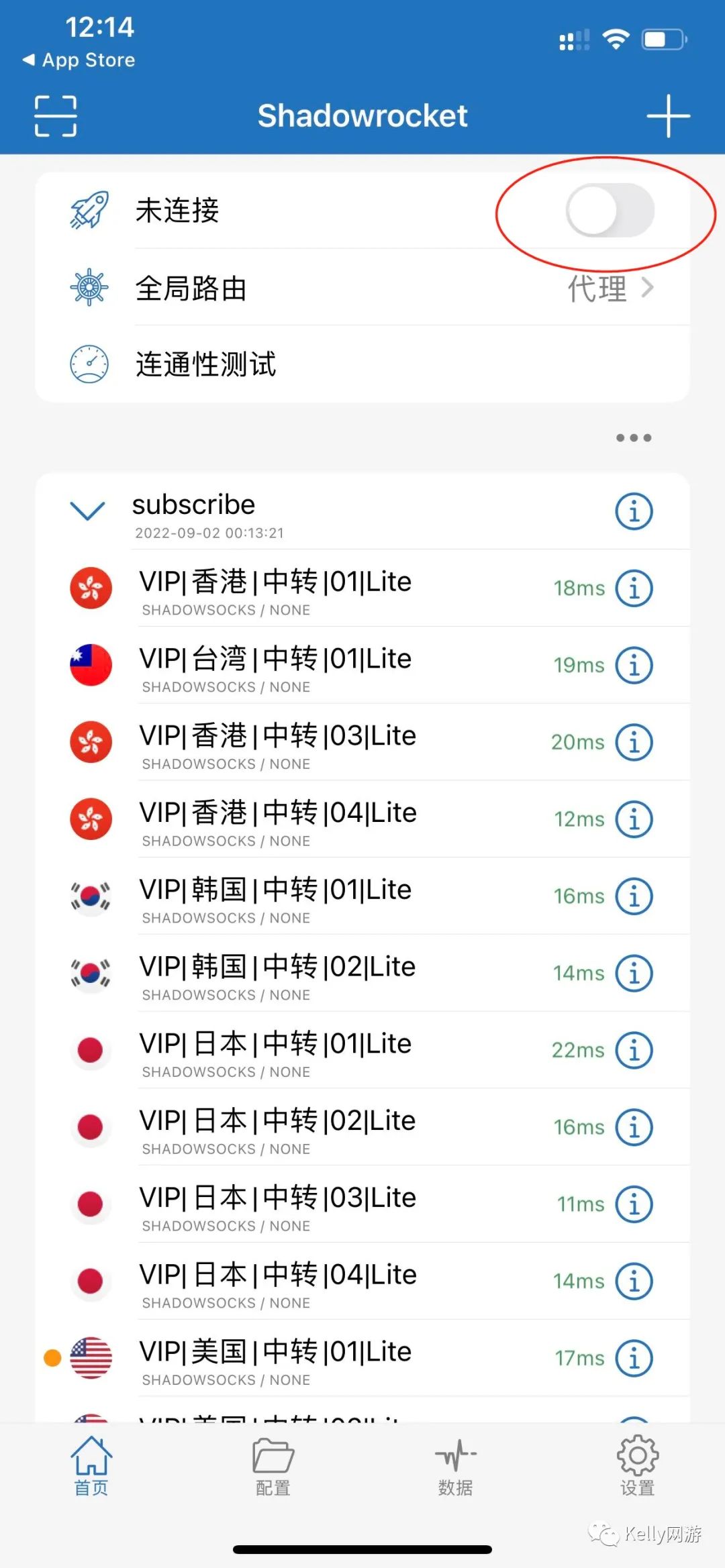Open 全局路由 routing setting
The height and width of the screenshot is (1568, 725).
click(x=362, y=288)
